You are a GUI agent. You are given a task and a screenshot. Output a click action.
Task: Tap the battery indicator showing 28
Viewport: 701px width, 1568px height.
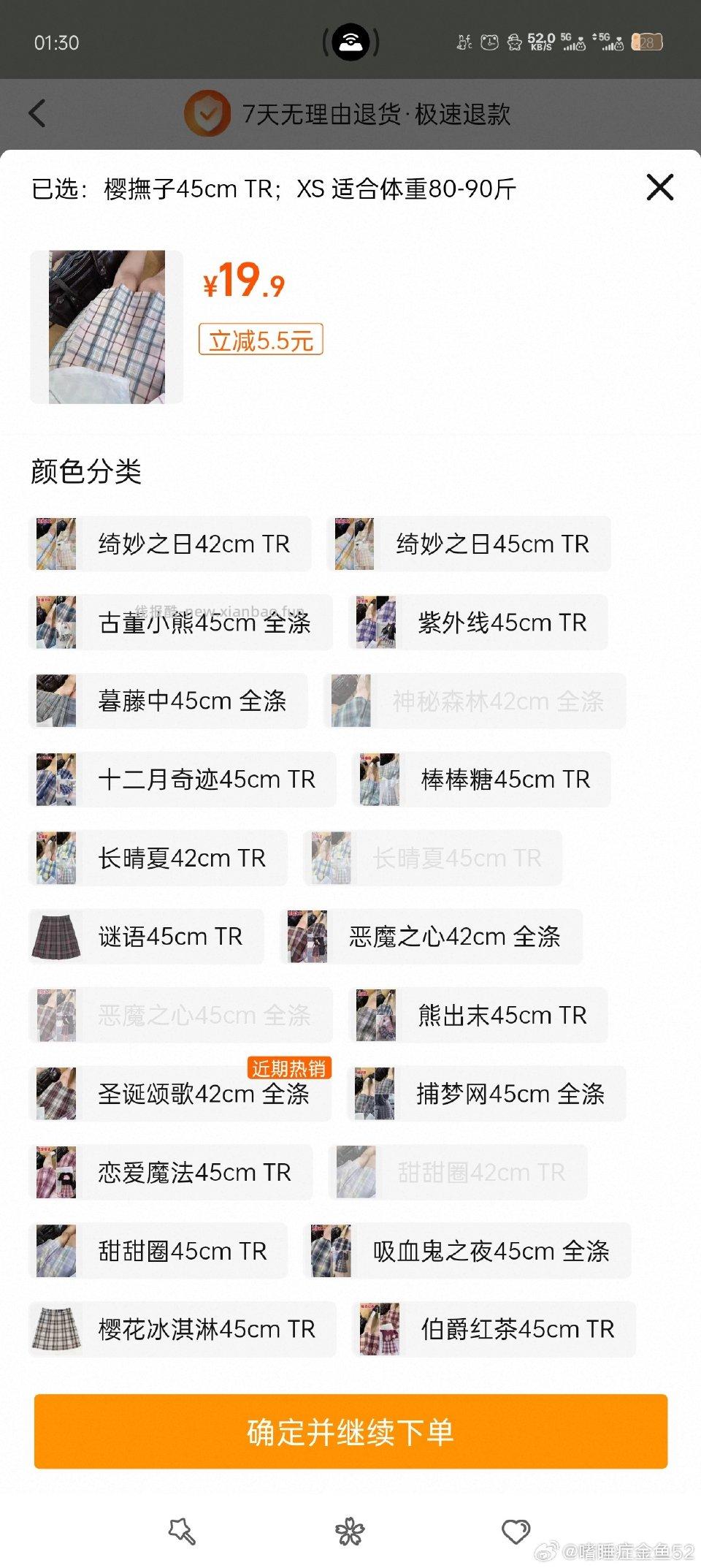click(646, 44)
